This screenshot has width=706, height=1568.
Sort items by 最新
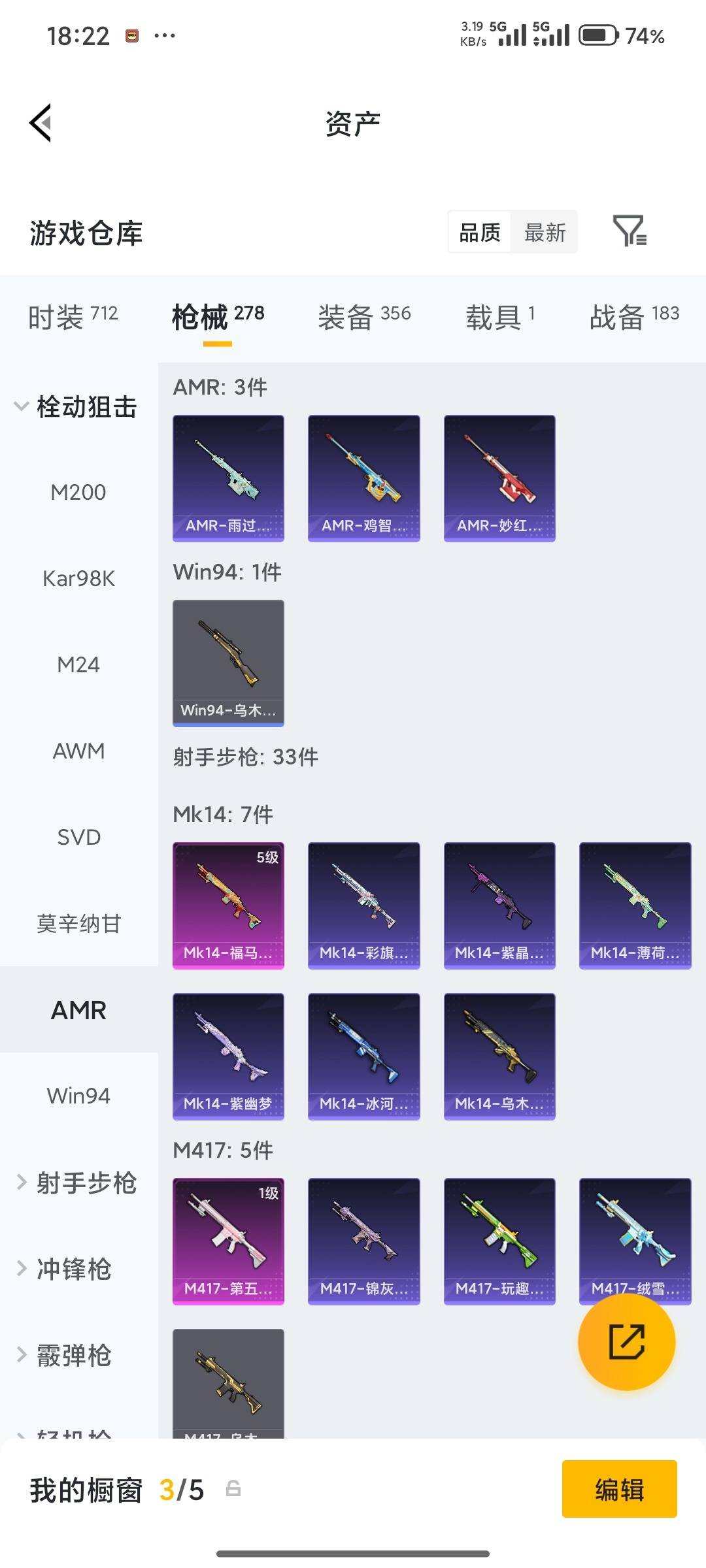(545, 232)
